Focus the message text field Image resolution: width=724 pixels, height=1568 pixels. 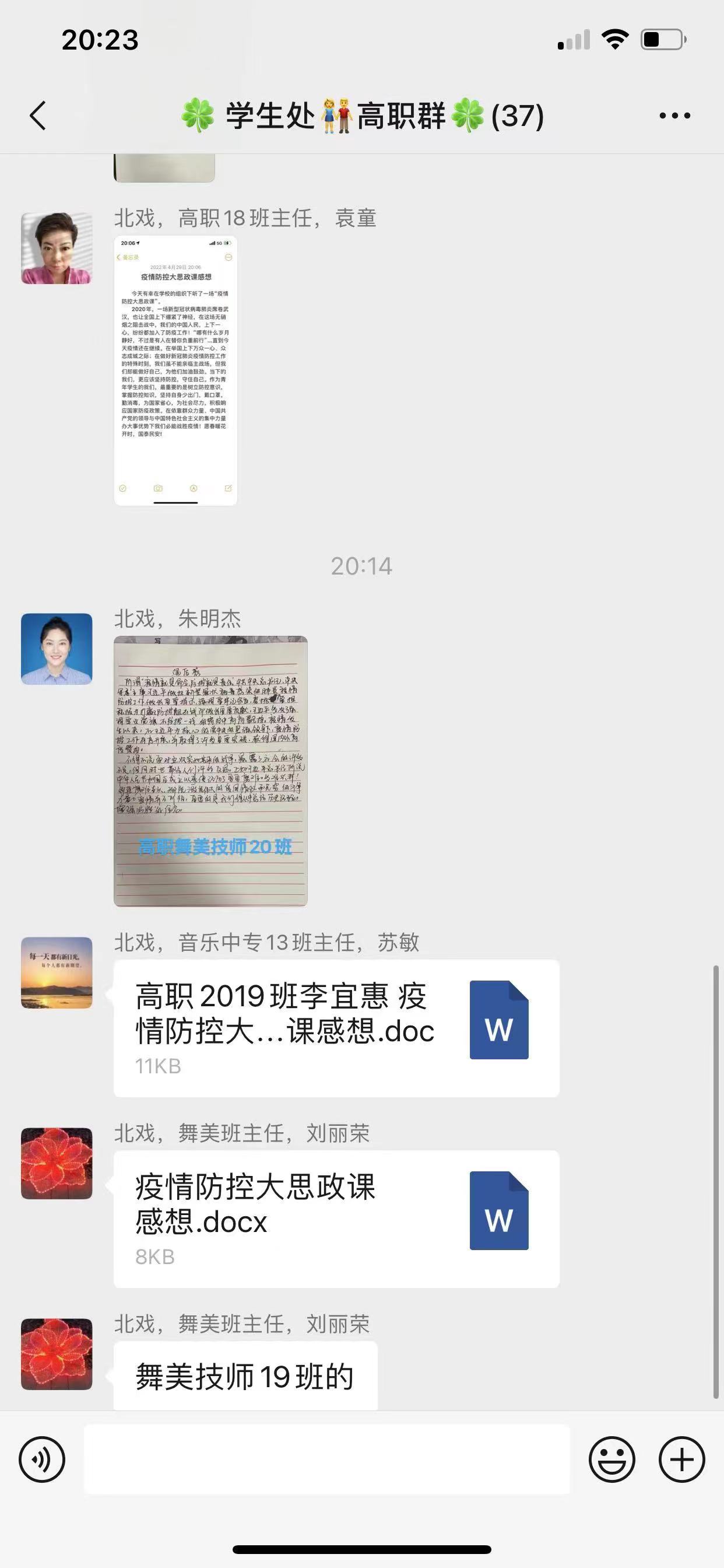coord(326,1459)
